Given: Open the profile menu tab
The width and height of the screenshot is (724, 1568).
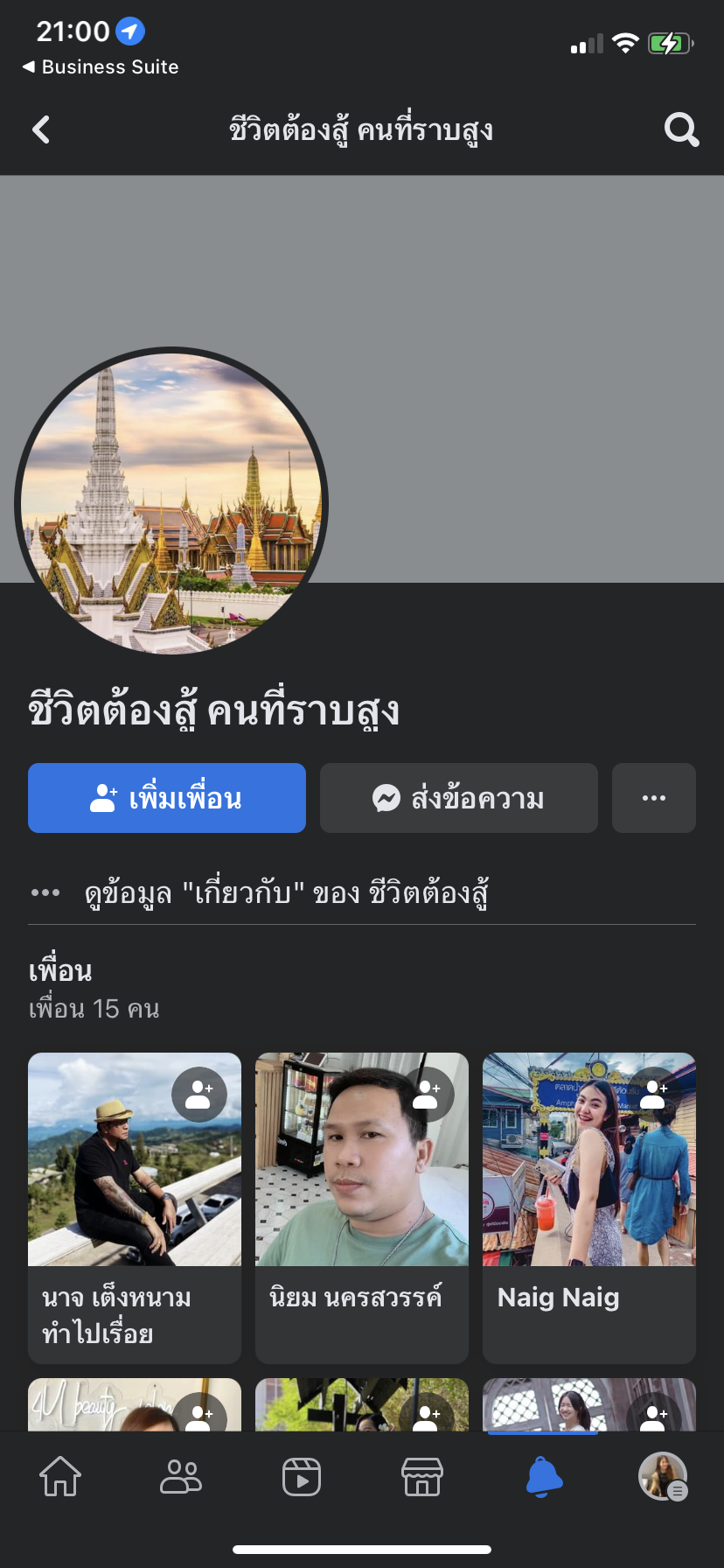Looking at the screenshot, I should point(663,1477).
